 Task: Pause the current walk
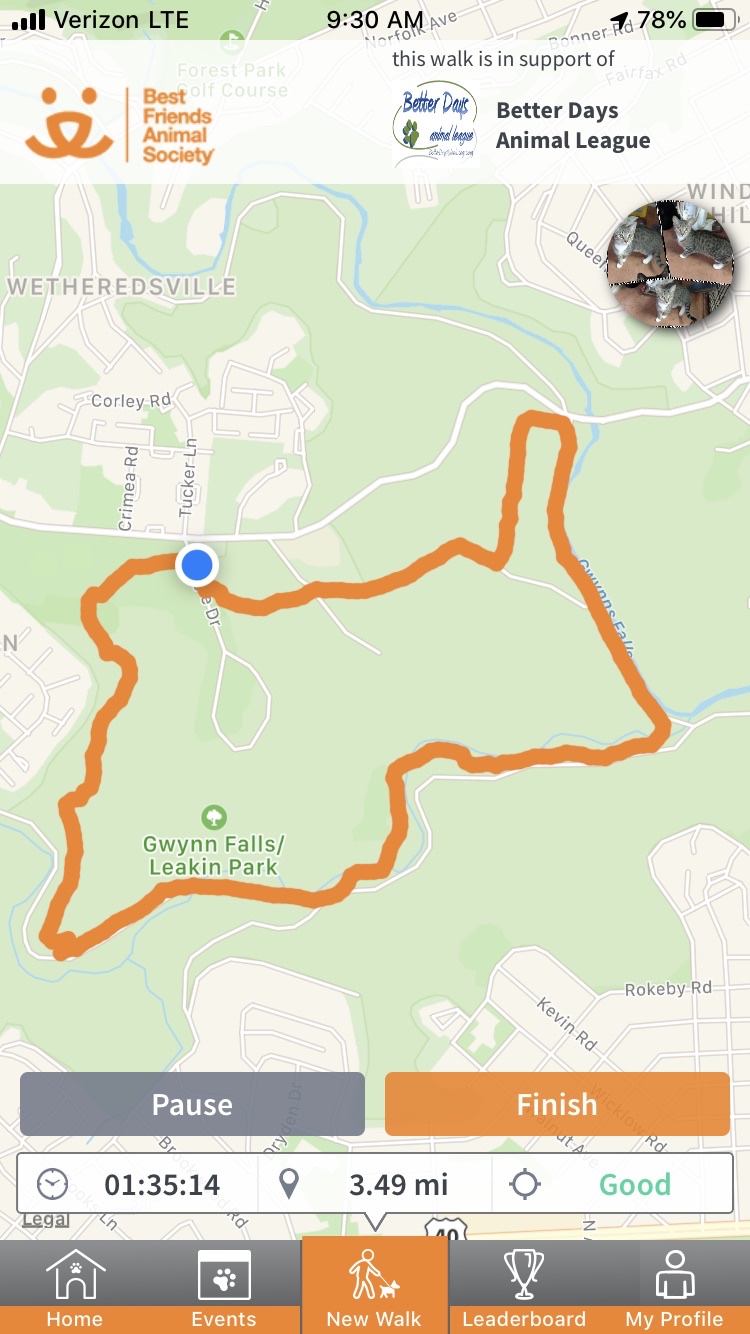(192, 1104)
